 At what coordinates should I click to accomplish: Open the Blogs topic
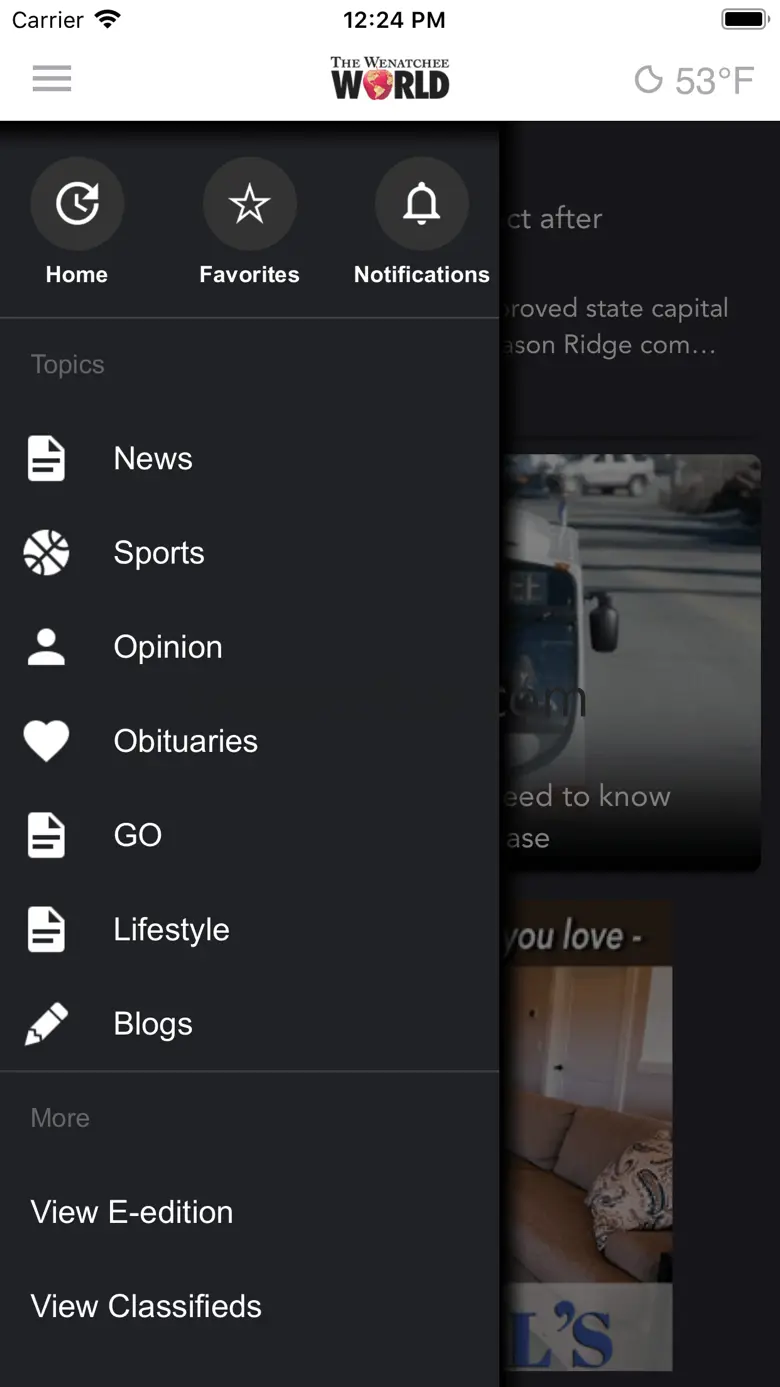[250, 1023]
